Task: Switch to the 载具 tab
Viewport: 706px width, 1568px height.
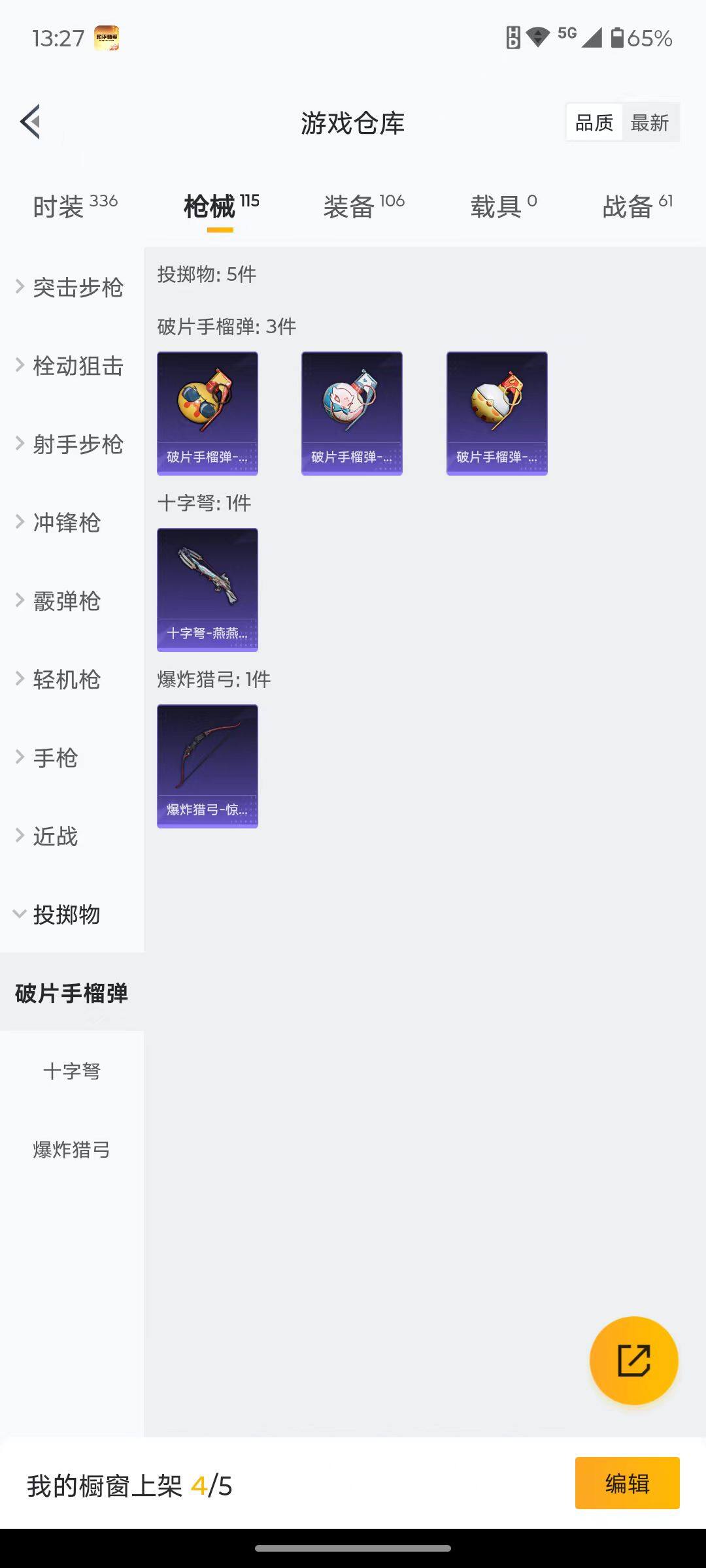Action: (503, 206)
